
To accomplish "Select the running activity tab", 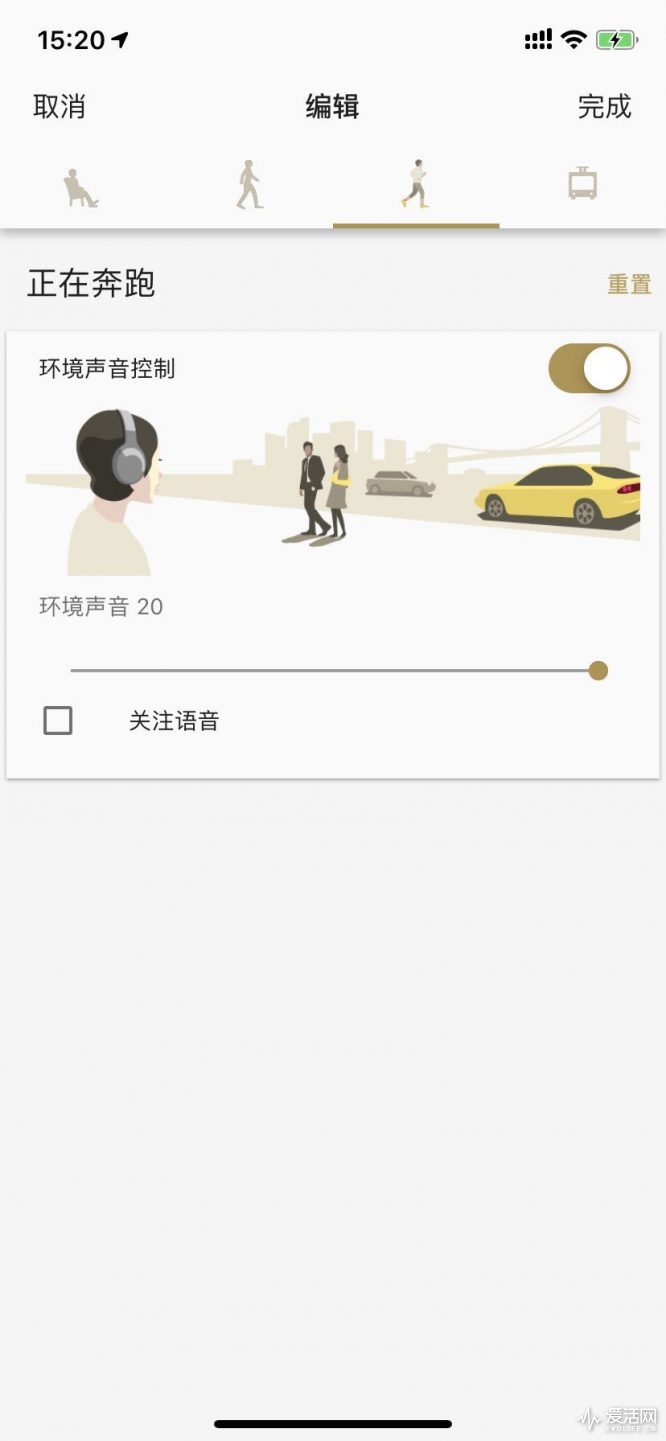I will 416,186.
